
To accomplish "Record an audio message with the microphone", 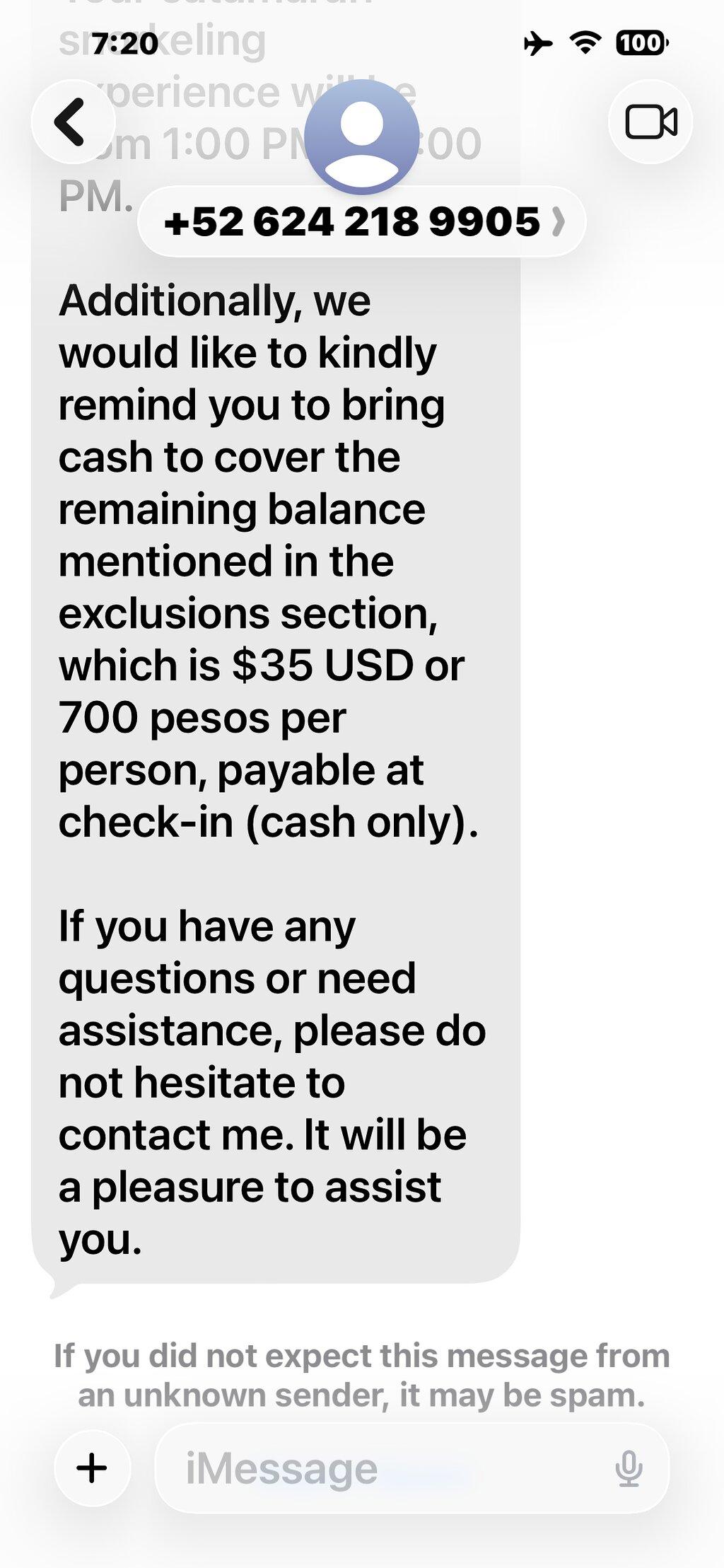I will pos(629,1468).
